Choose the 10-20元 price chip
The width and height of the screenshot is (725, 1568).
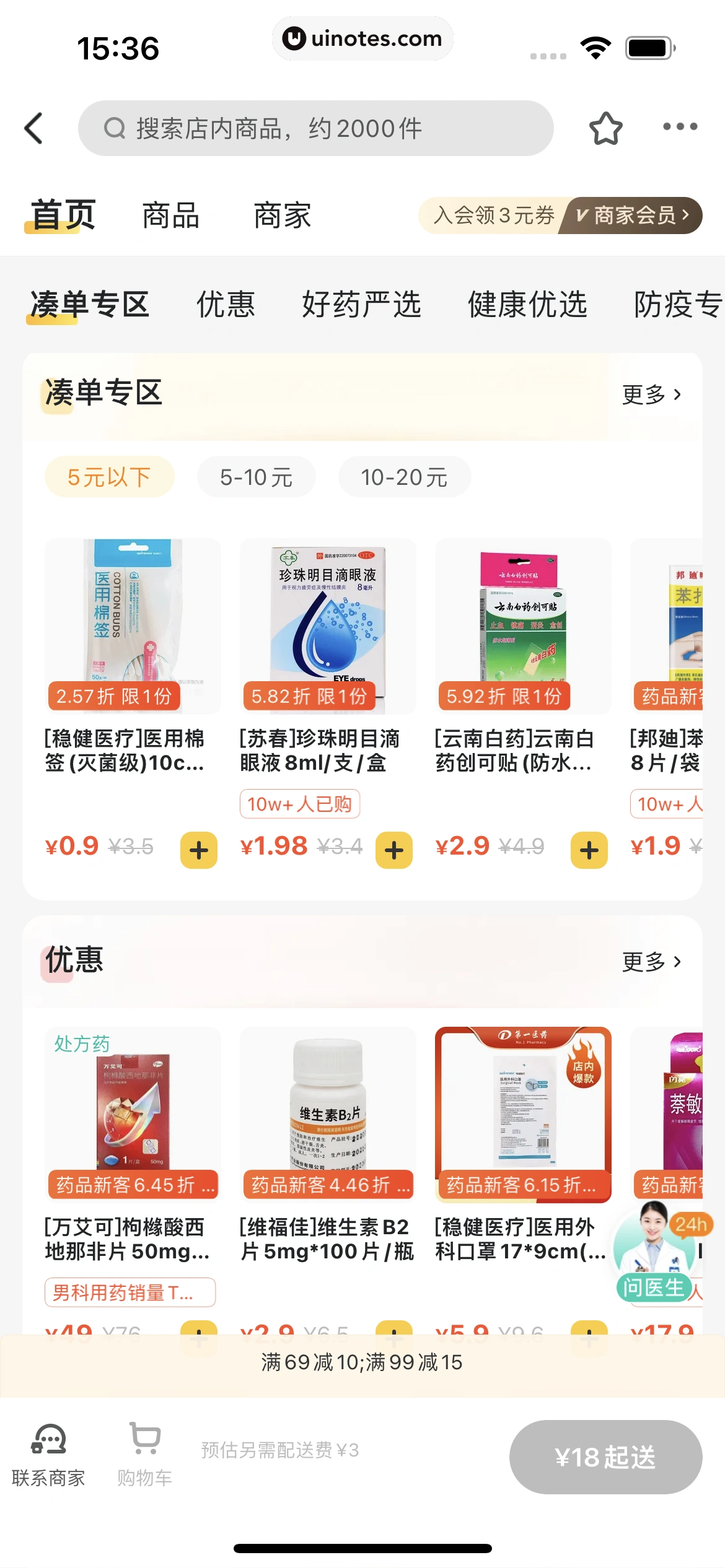[x=404, y=477]
